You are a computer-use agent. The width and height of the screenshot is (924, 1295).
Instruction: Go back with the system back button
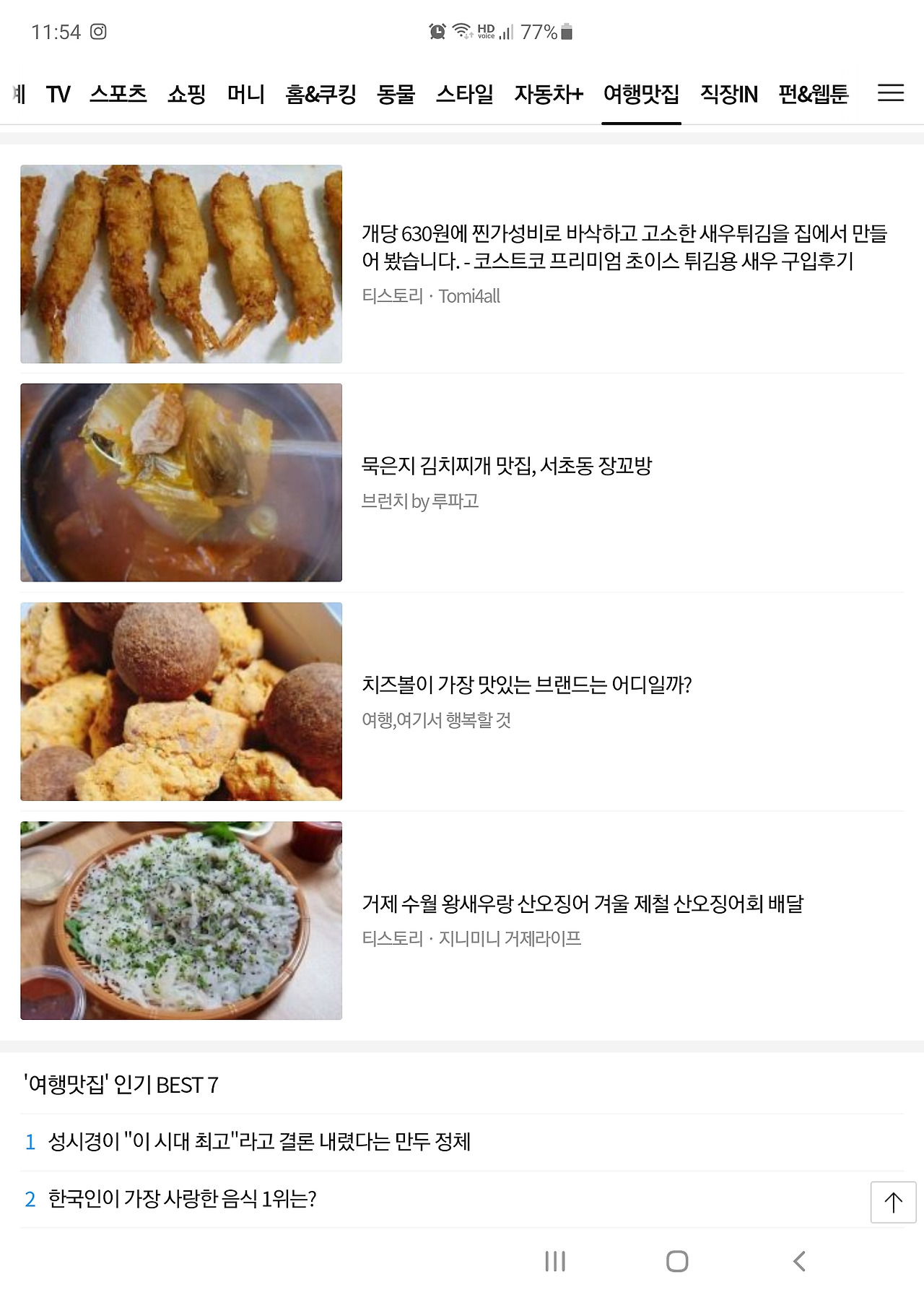click(x=798, y=1261)
